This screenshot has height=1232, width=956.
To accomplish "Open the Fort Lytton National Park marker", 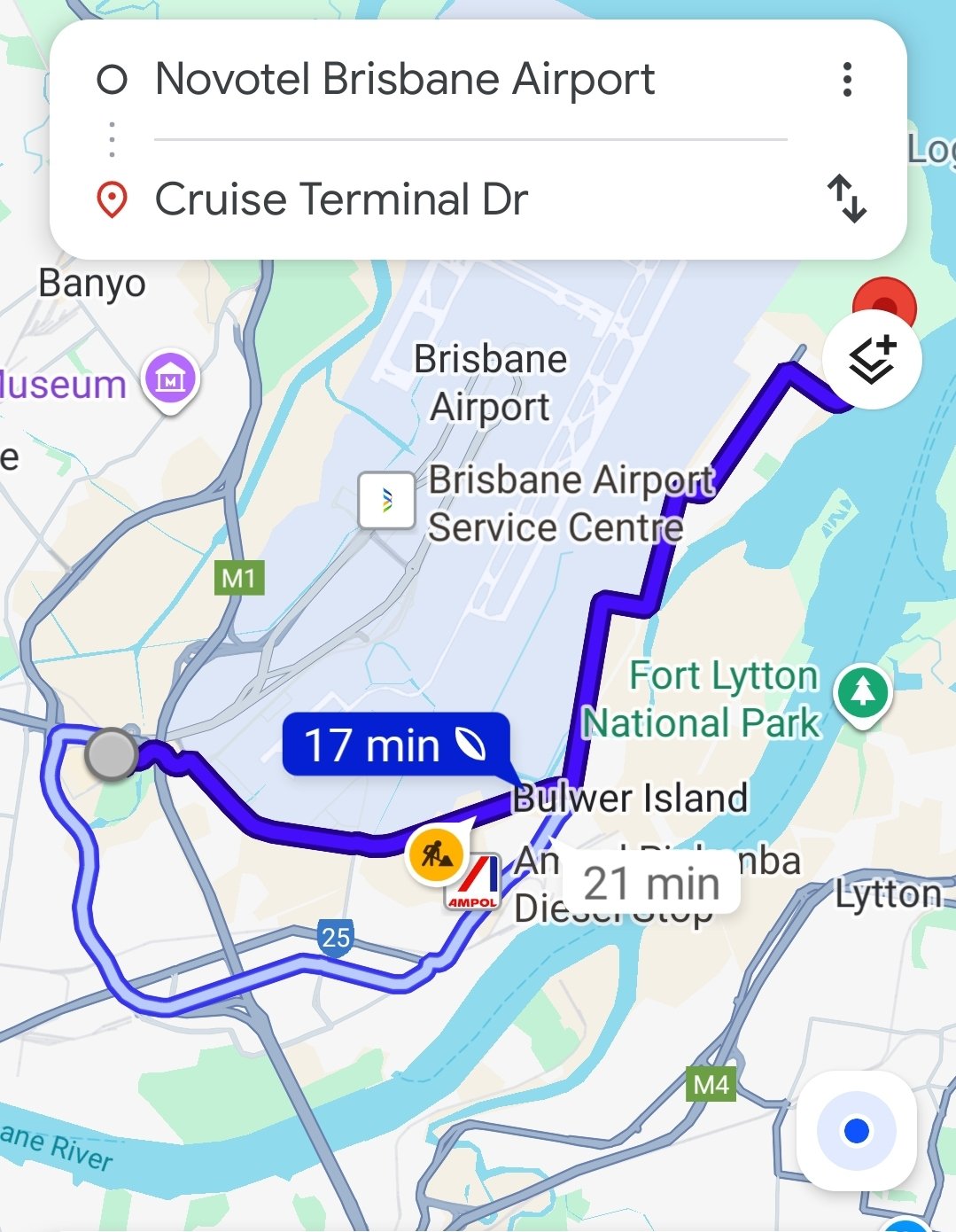I will [863, 694].
